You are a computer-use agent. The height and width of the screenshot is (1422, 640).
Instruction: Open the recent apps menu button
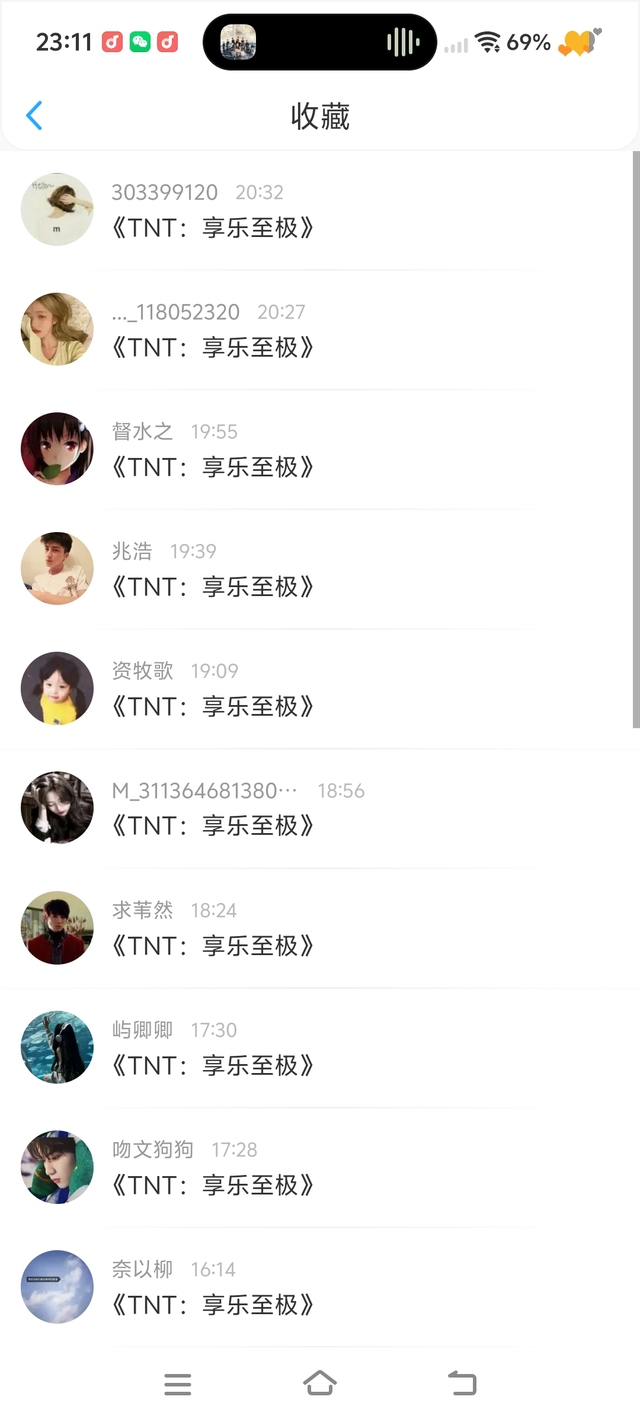click(178, 1384)
